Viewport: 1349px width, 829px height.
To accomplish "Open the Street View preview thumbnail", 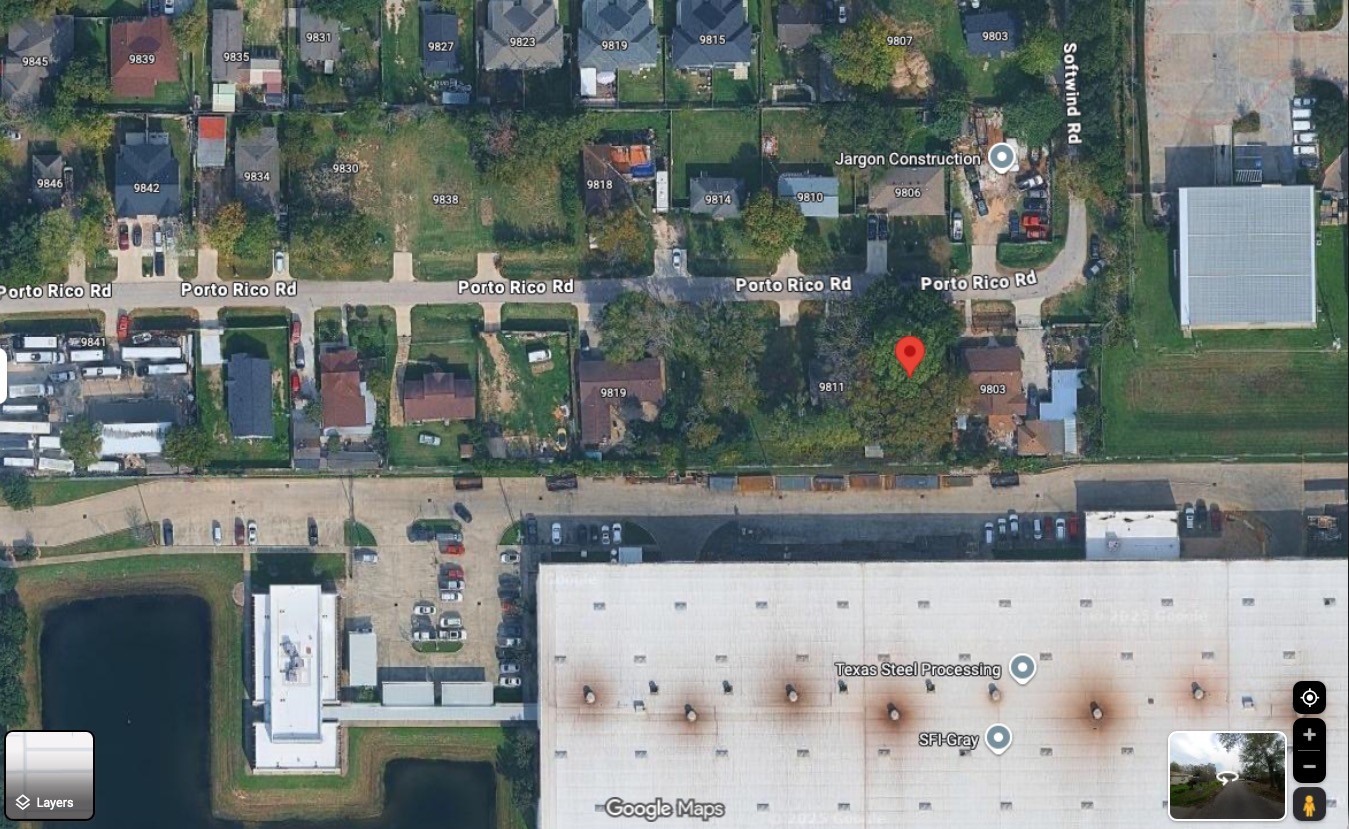I will coord(1227,775).
